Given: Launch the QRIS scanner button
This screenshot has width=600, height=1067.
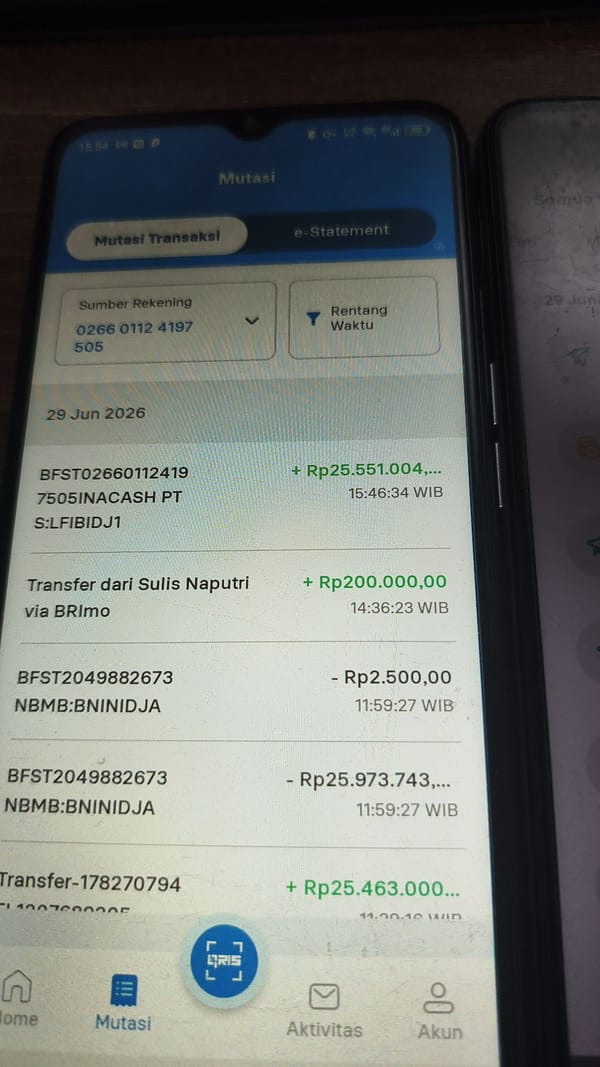Looking at the screenshot, I should pos(224,962).
